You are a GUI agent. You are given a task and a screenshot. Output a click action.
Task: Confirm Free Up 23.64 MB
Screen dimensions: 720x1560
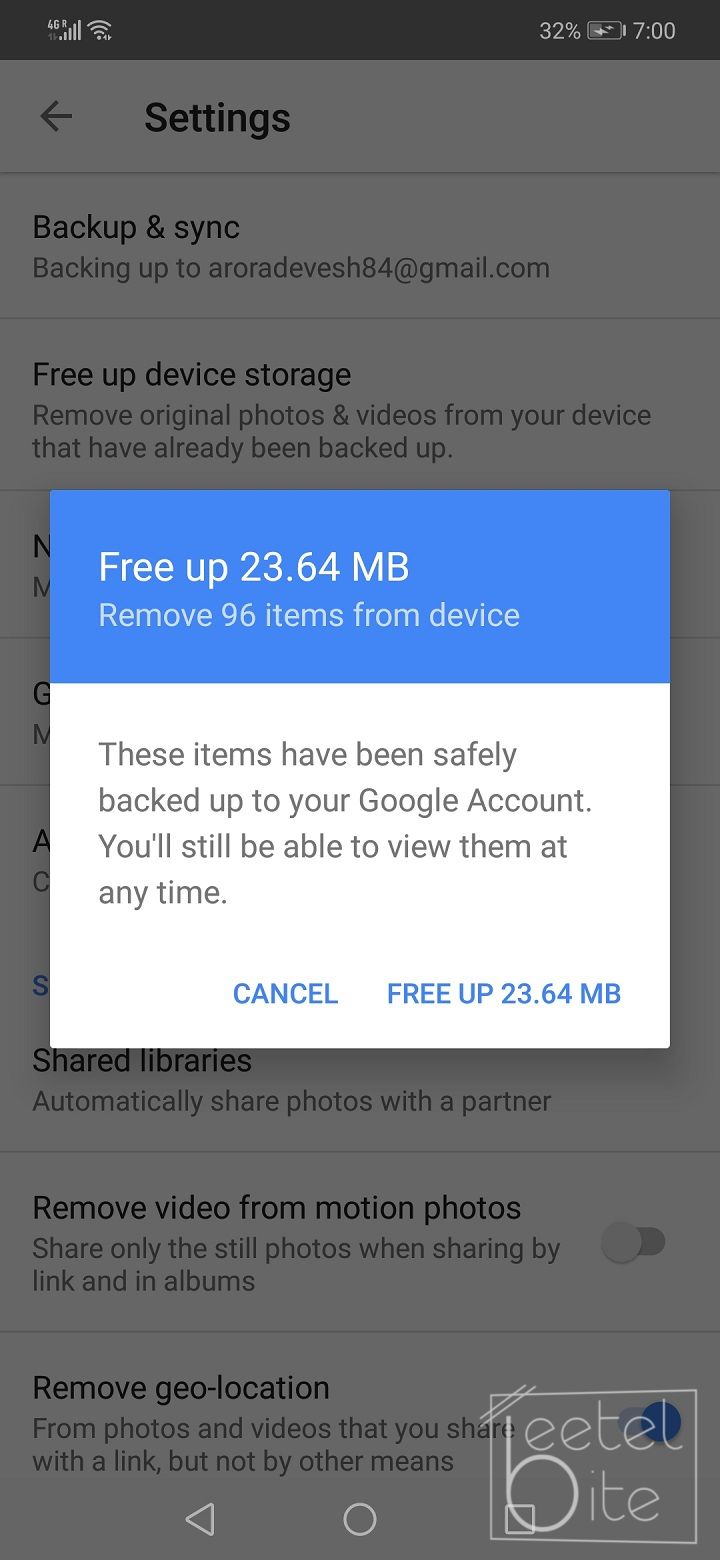(504, 993)
